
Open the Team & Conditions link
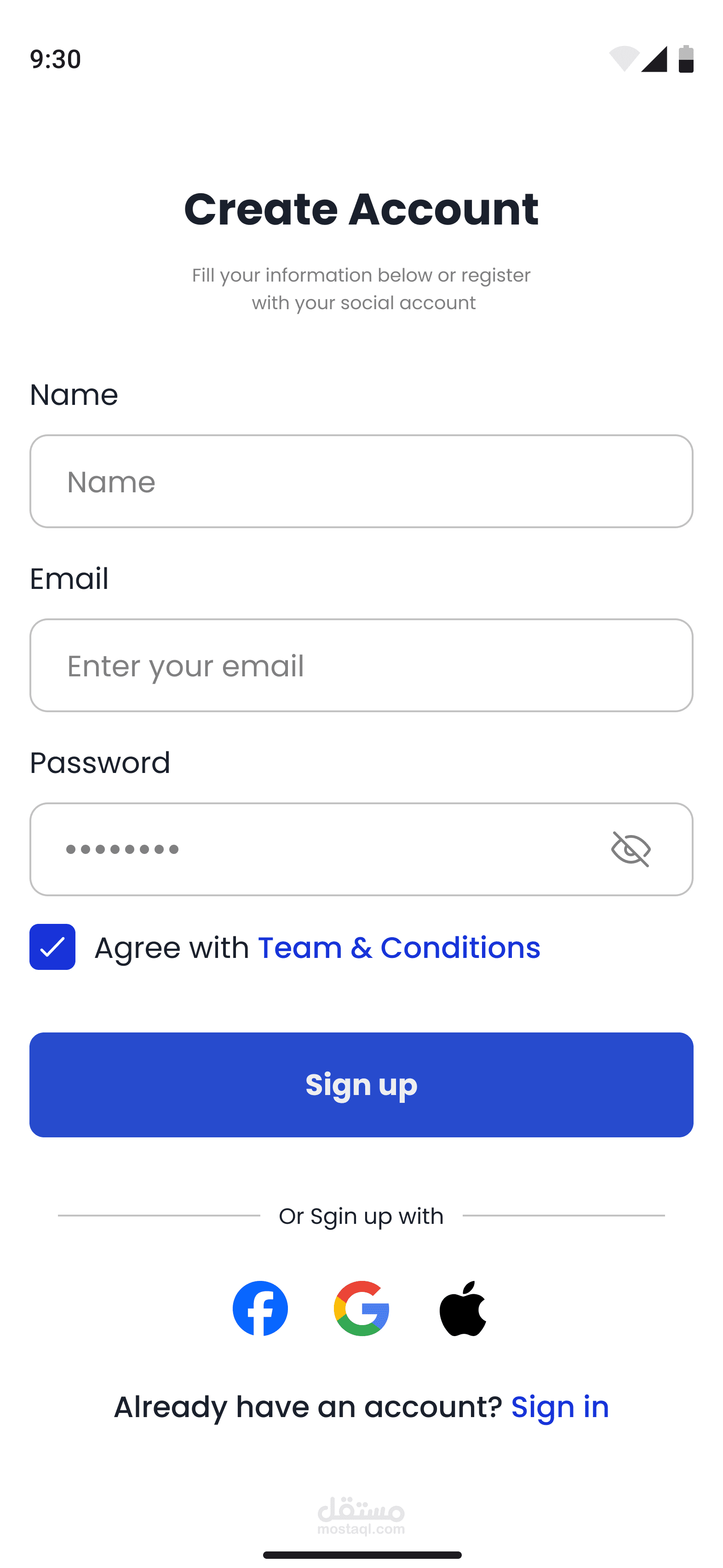tap(399, 948)
